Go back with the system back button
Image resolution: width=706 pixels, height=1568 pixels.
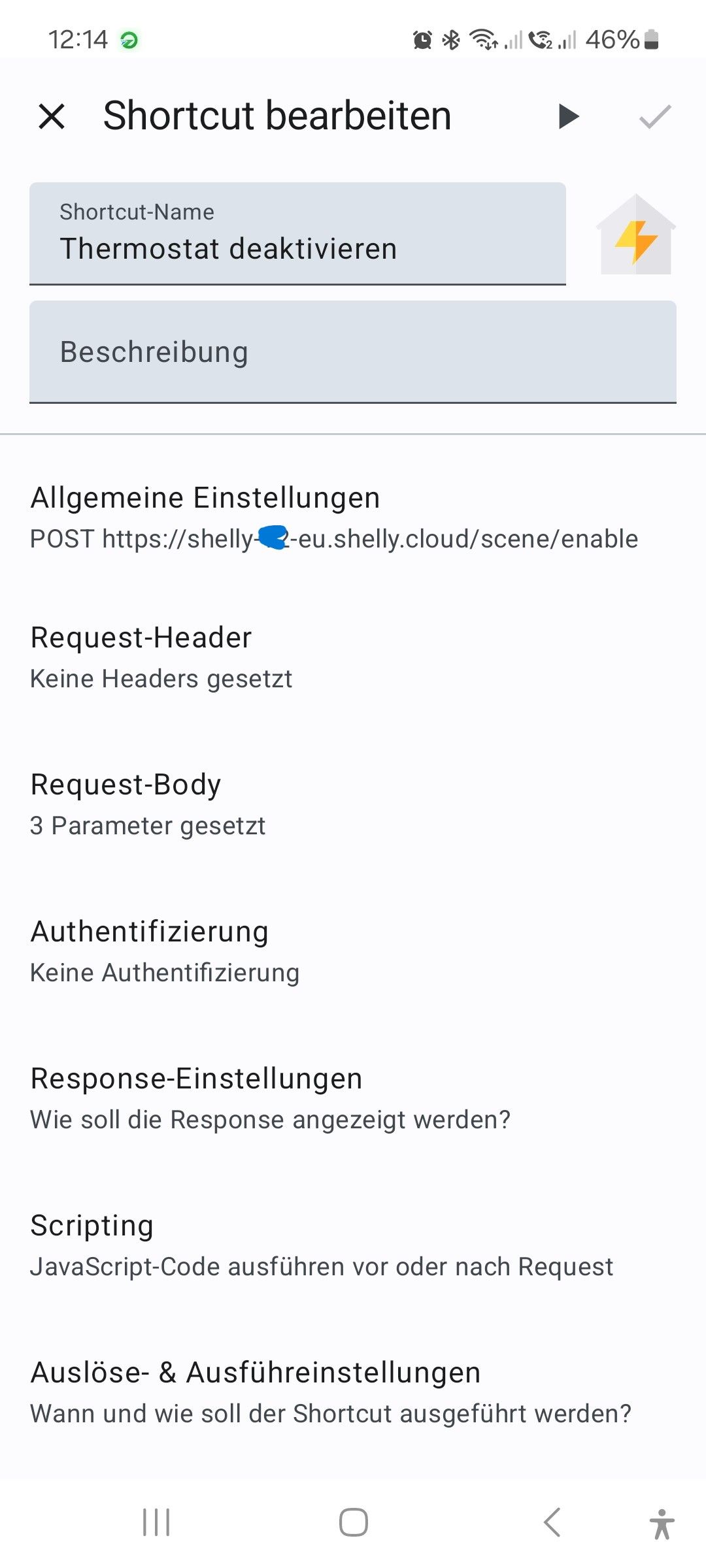tap(552, 1522)
